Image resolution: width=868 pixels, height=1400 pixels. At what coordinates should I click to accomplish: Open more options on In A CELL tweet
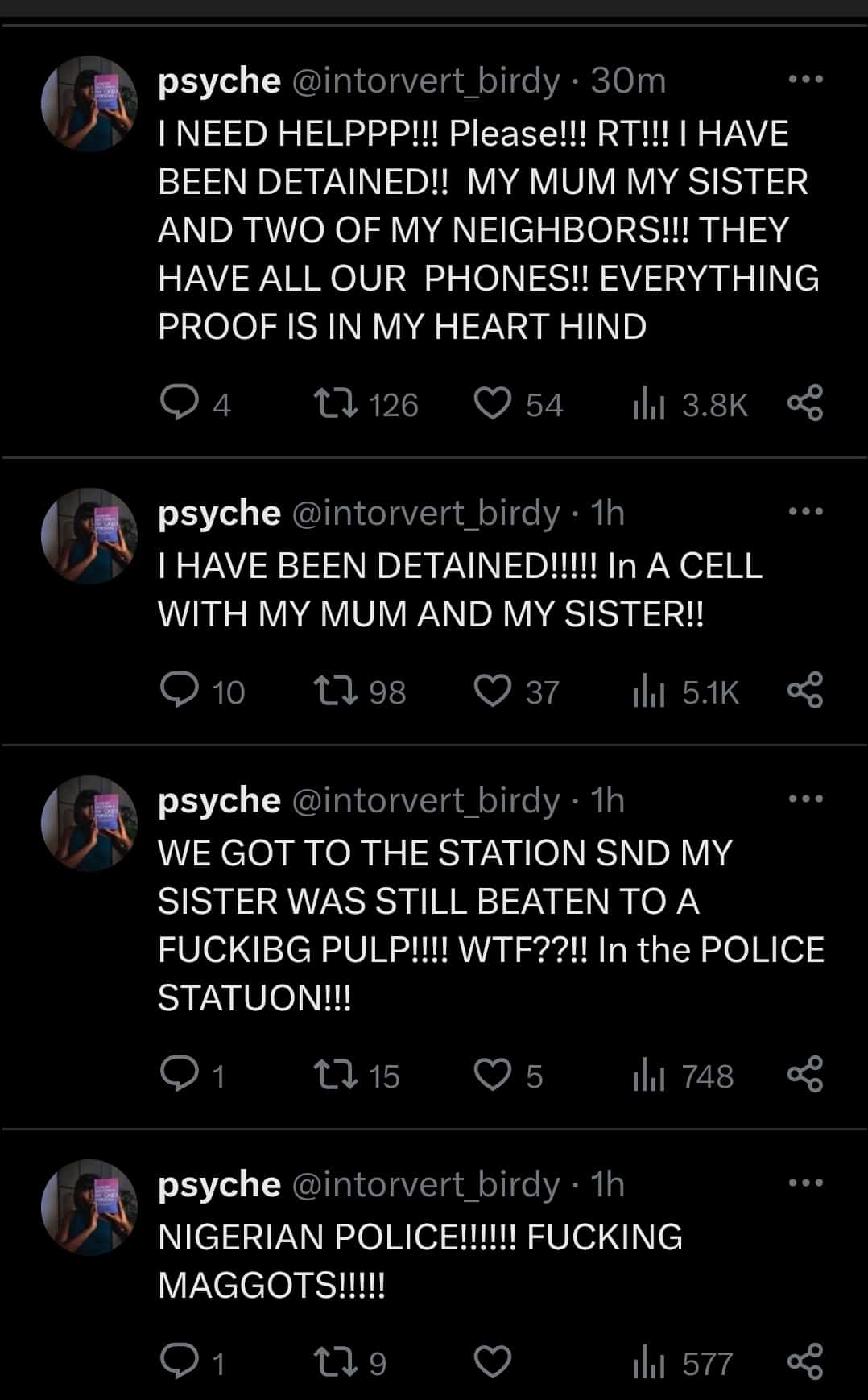805,511
